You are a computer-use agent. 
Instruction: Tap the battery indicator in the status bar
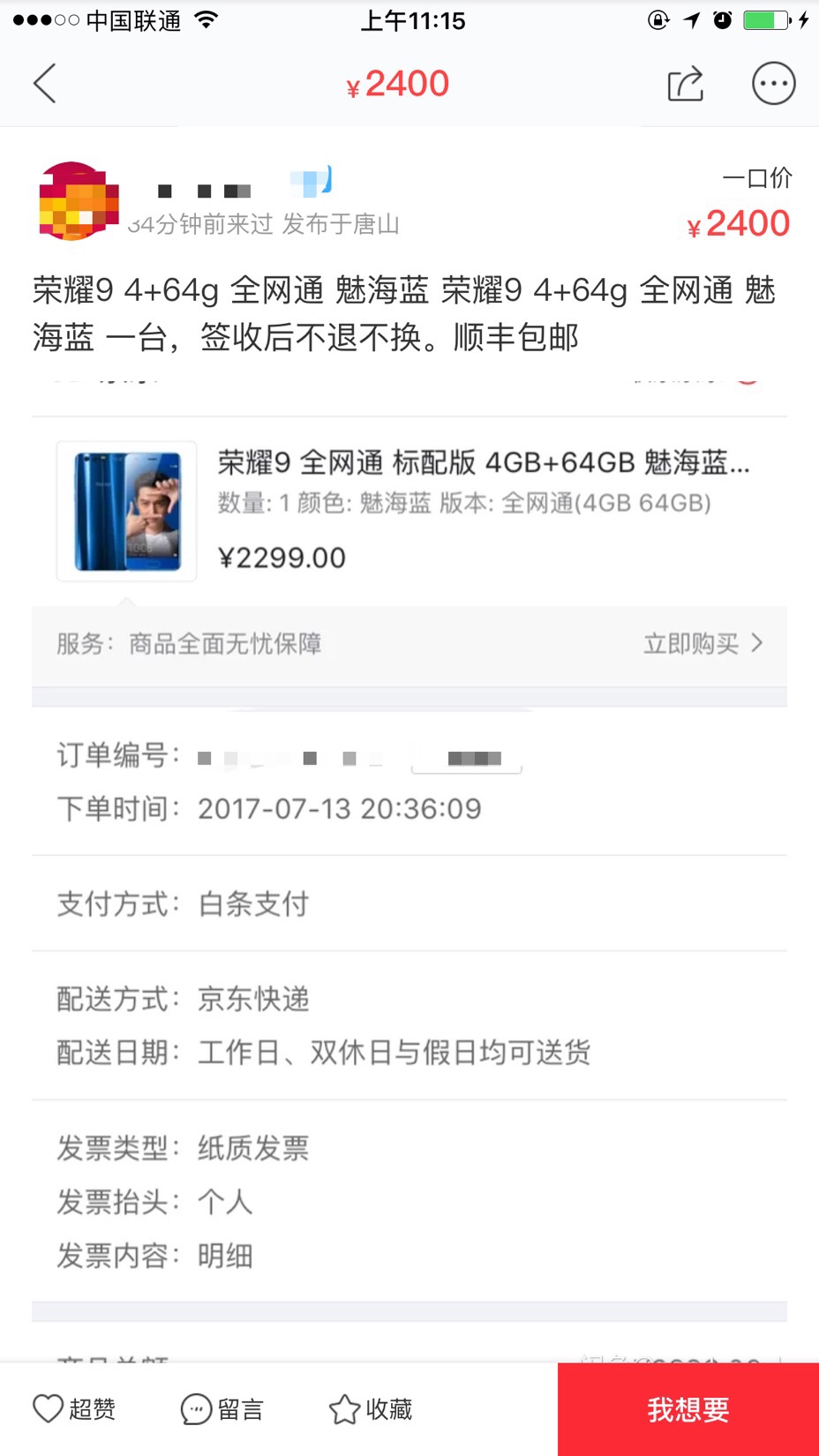[763, 19]
